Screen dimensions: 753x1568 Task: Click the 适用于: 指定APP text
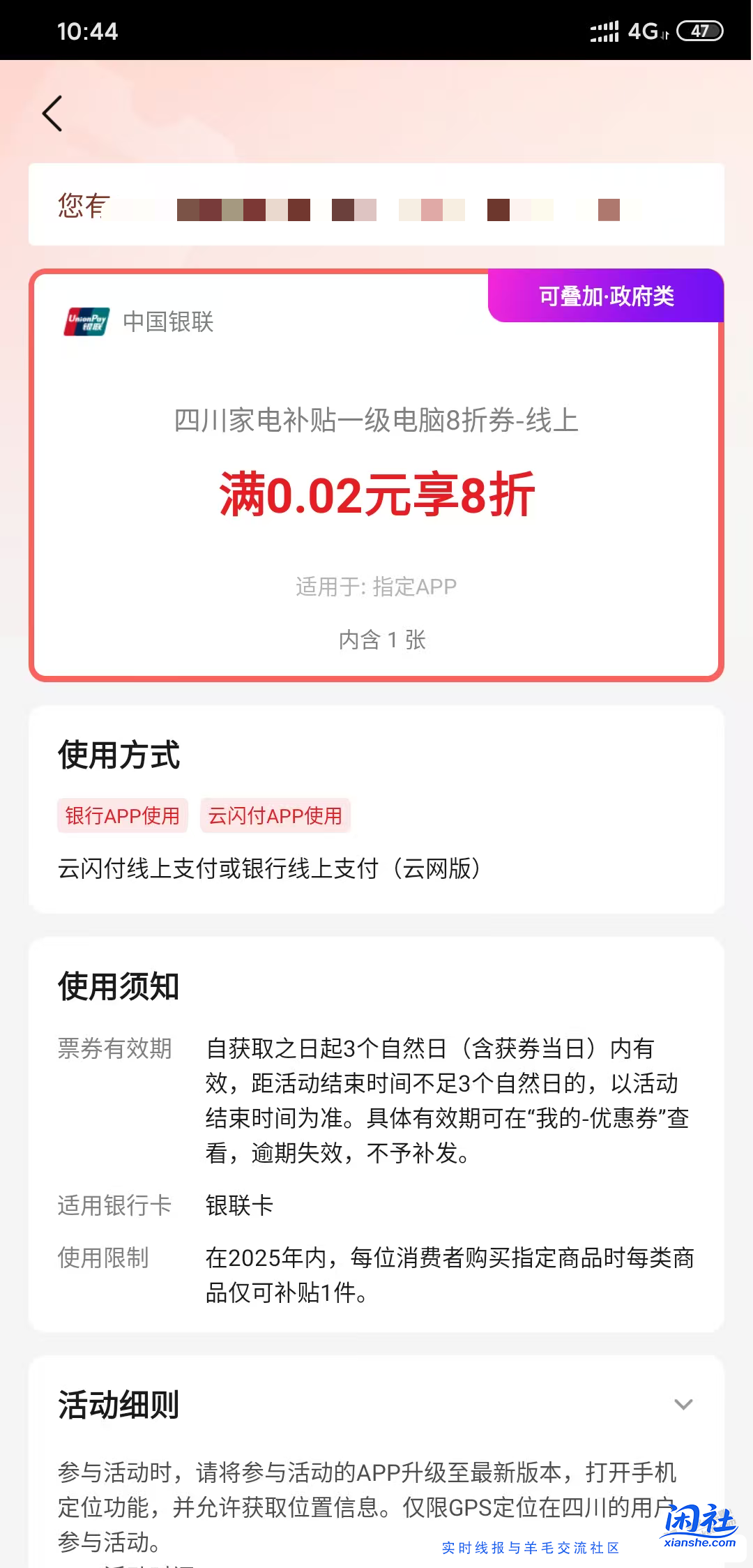point(375,587)
